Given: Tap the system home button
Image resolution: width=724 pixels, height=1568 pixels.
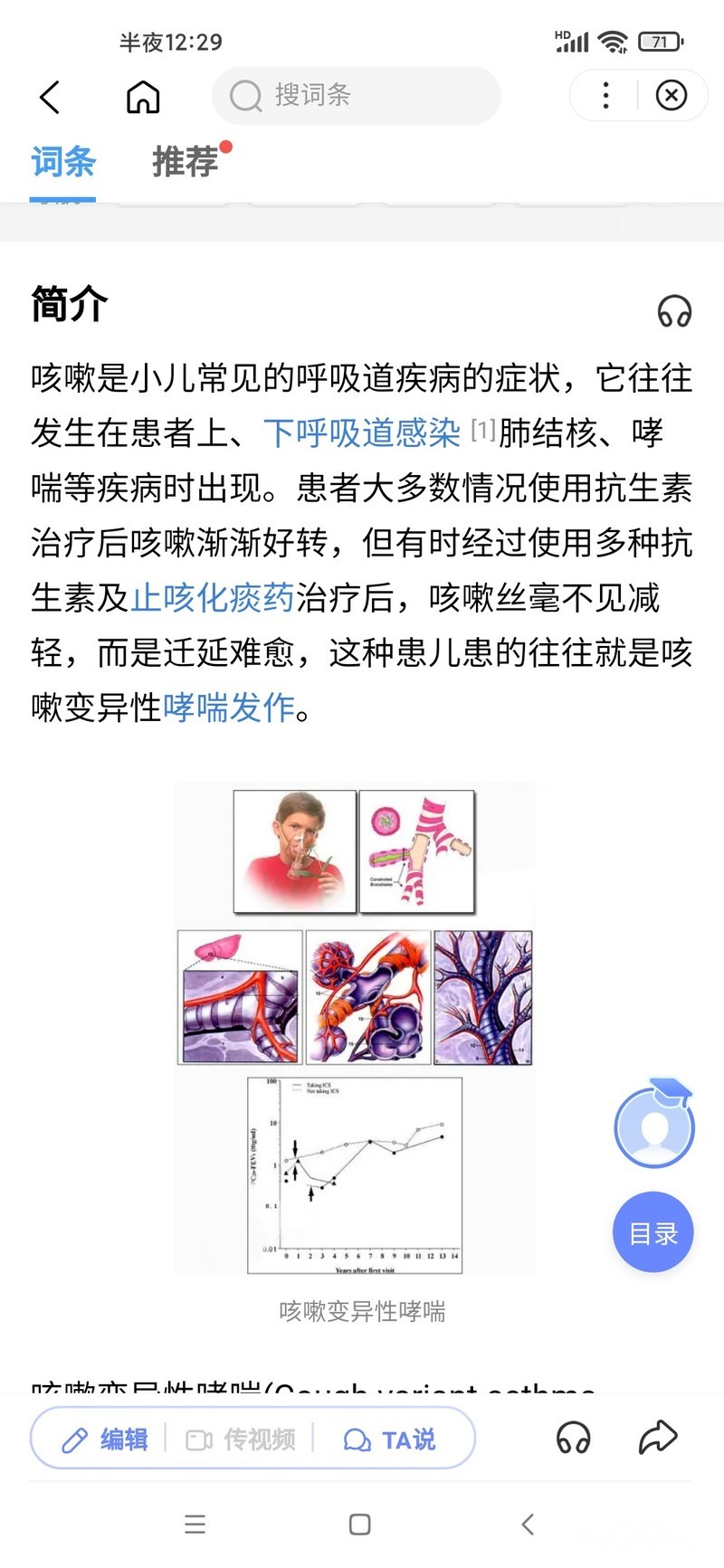Looking at the screenshot, I should pos(359,1525).
